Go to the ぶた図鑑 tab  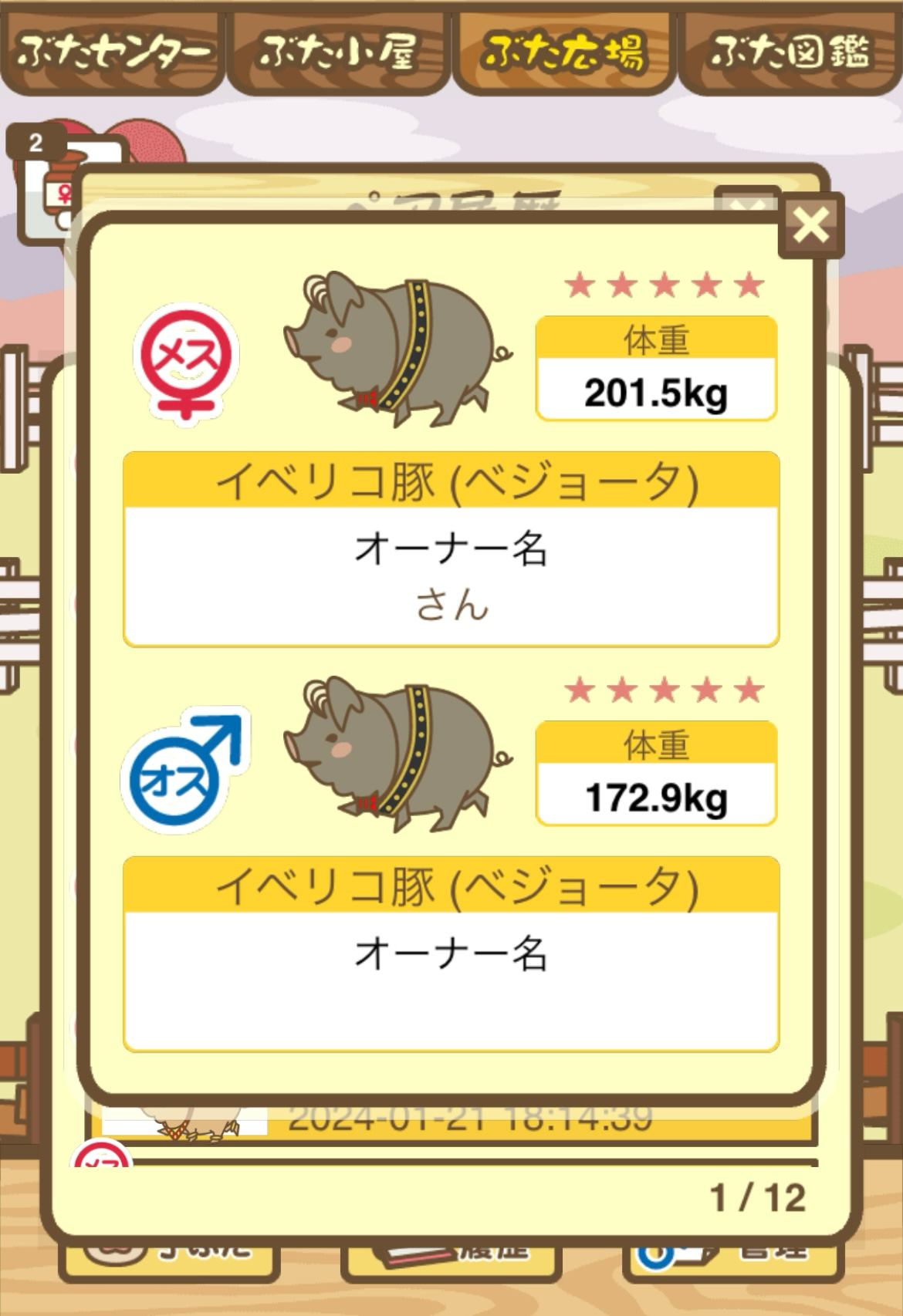coord(790,52)
